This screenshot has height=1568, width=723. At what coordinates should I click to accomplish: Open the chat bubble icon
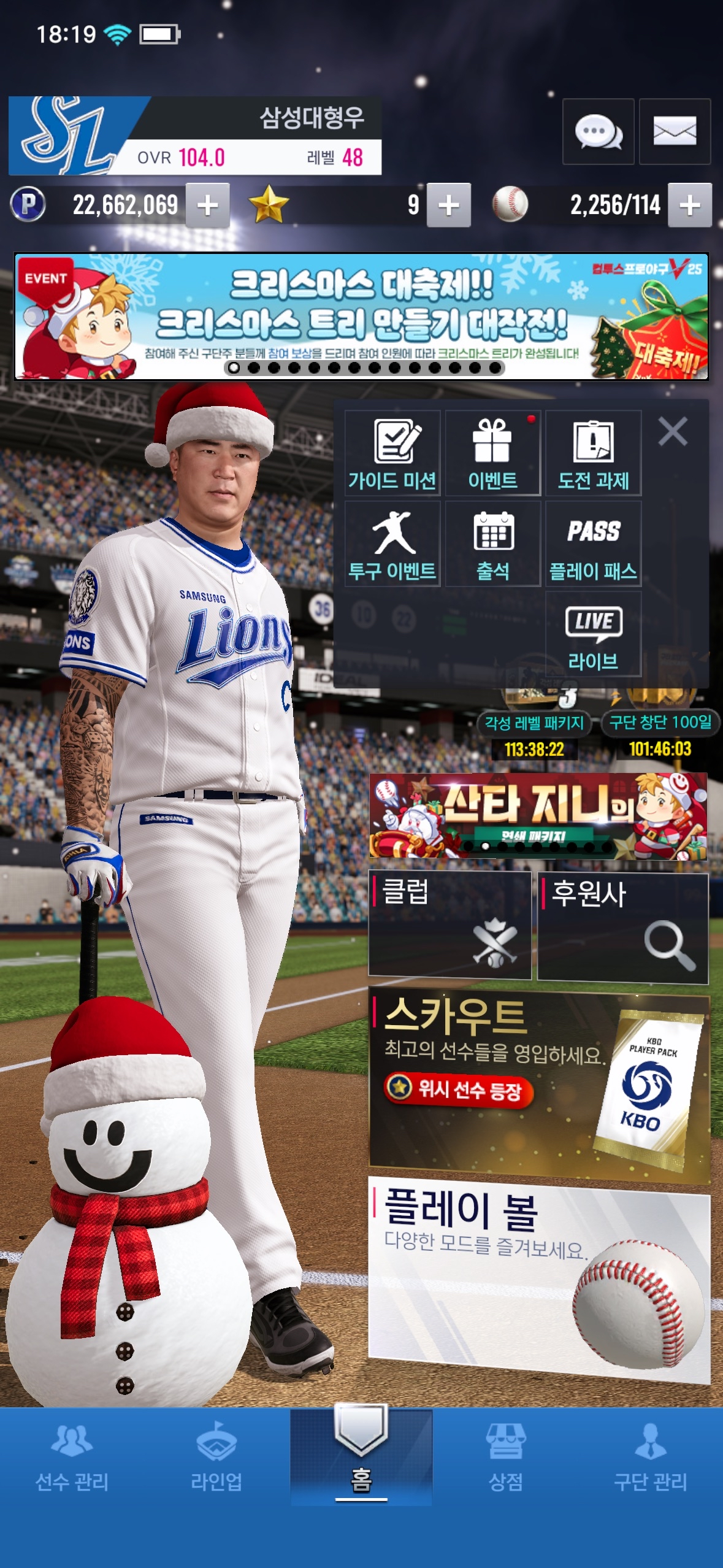(598, 131)
